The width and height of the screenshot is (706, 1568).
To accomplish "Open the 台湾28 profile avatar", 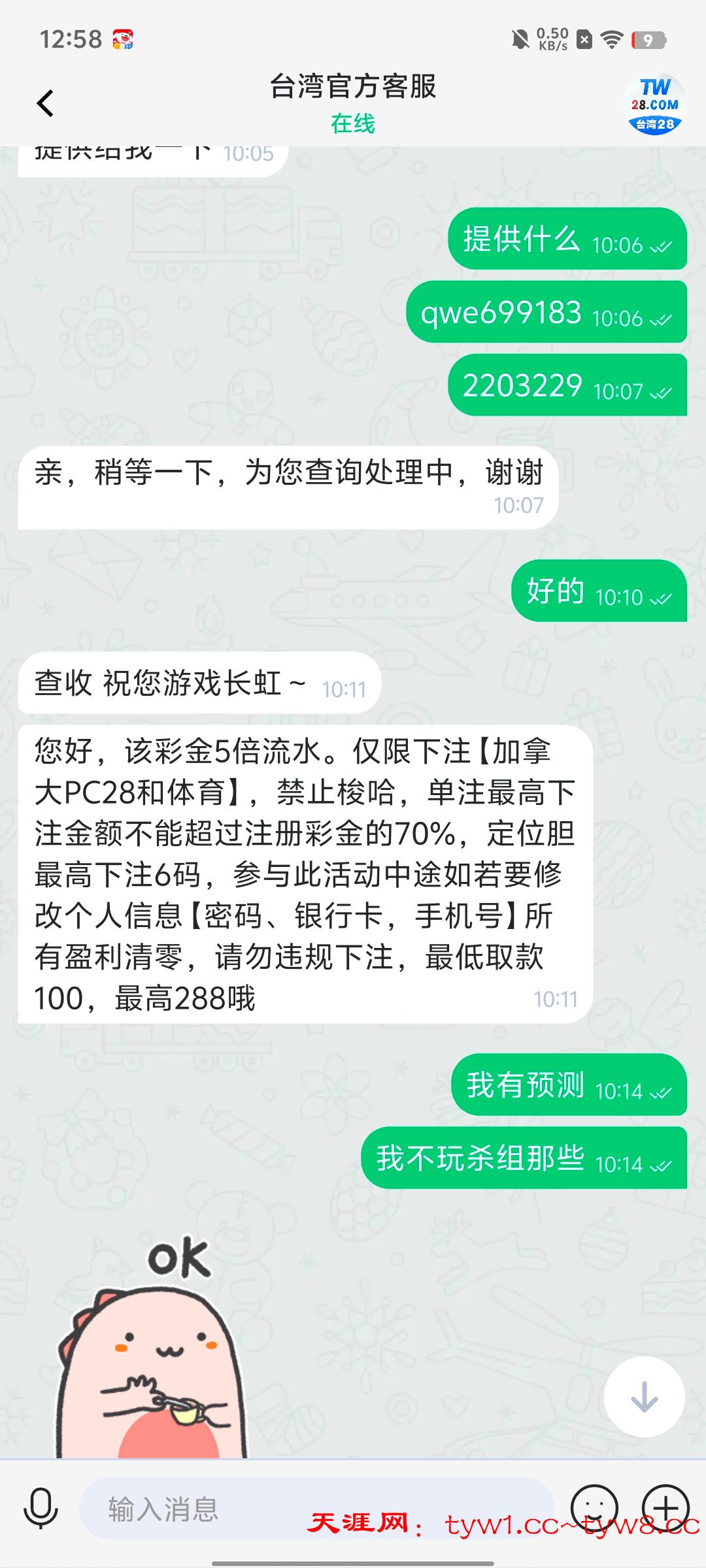I will point(655,105).
